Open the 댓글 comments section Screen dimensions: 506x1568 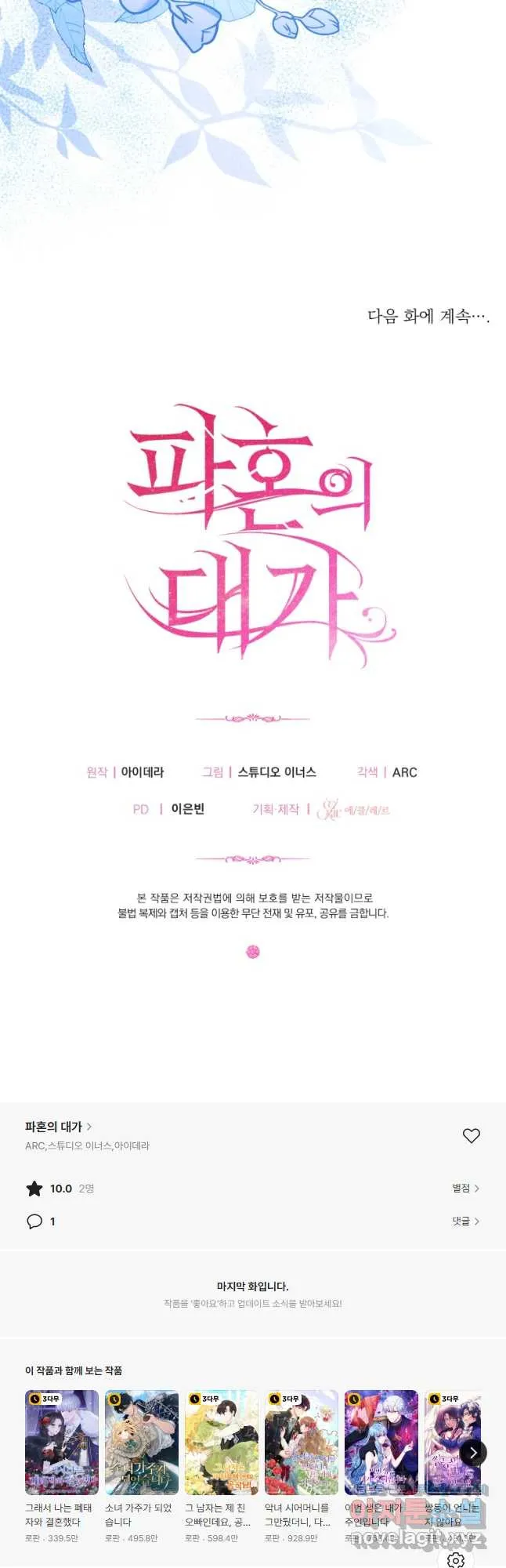[465, 1221]
